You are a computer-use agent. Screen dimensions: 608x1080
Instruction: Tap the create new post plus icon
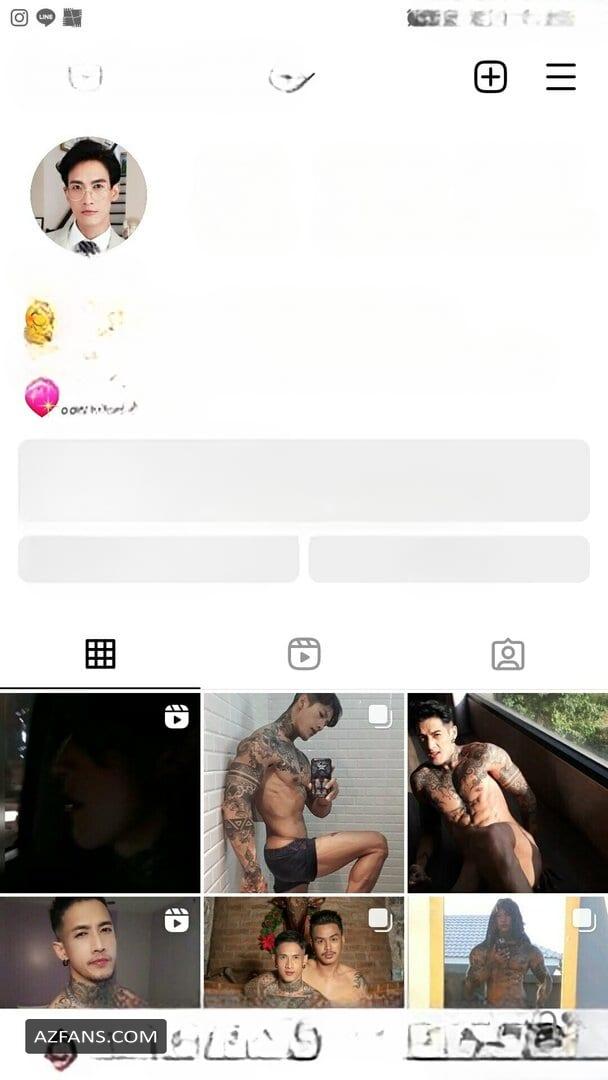(x=490, y=76)
